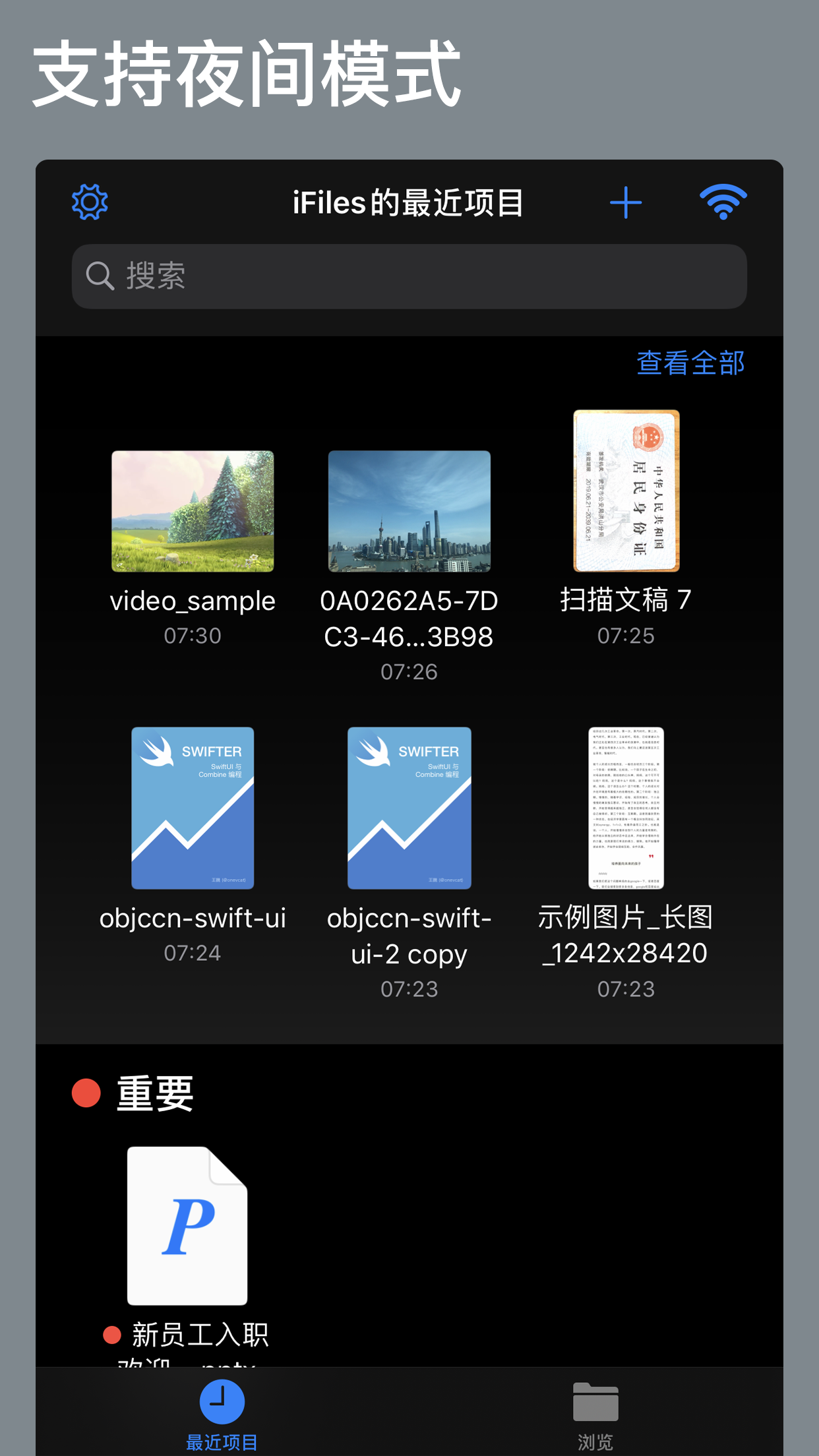Screen dimensions: 819x1456
Task: Tap the magnifier icon in the search bar
Action: click(x=100, y=276)
